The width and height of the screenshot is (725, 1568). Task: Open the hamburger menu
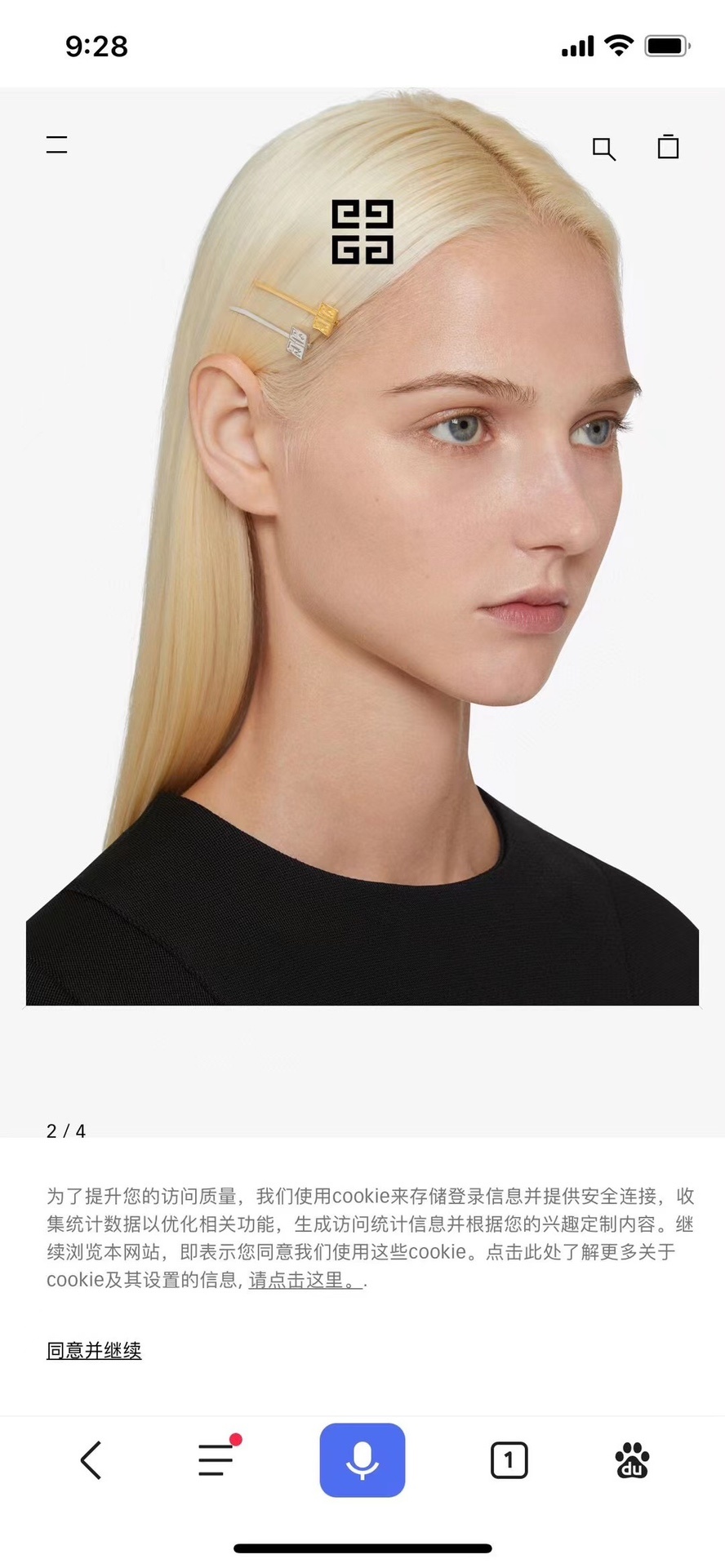[56, 145]
